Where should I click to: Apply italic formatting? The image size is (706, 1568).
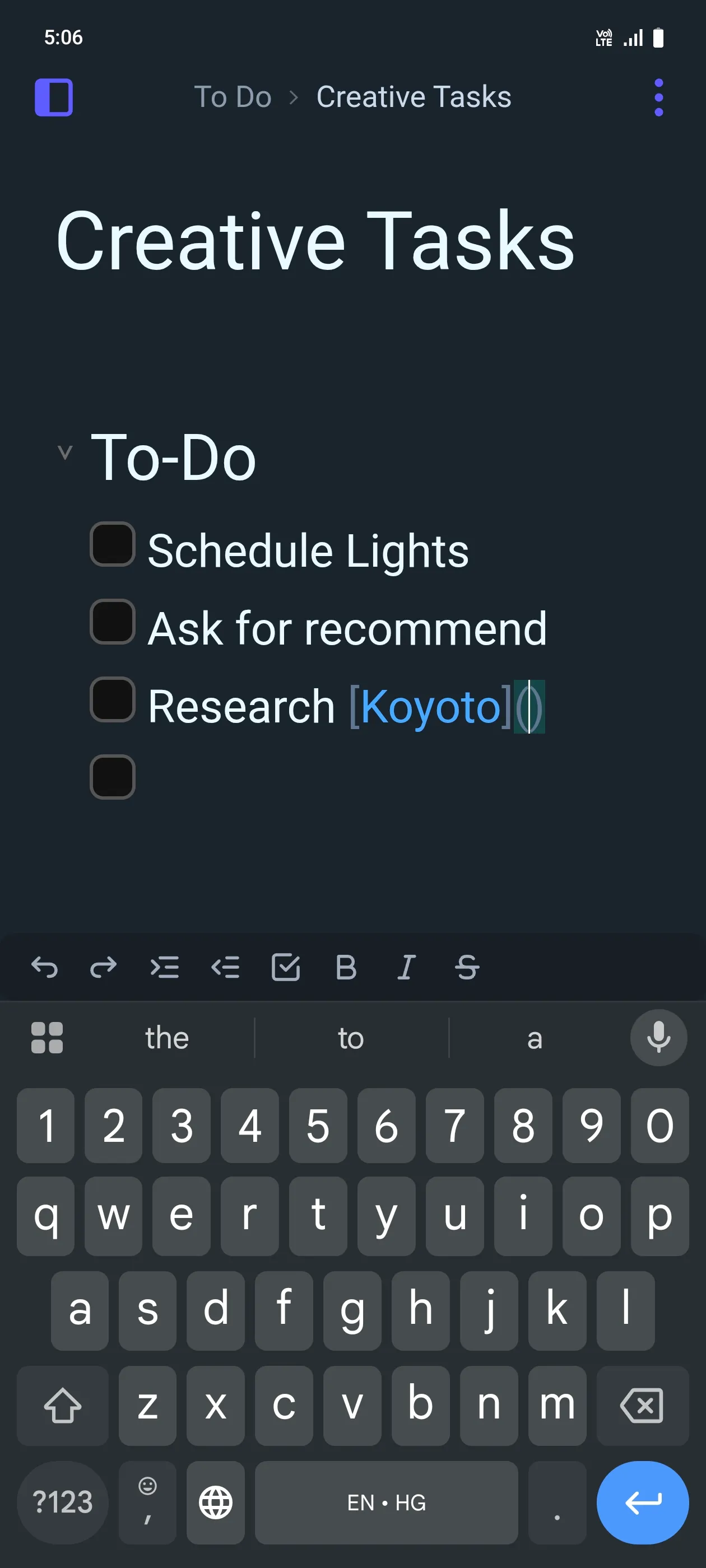point(406,967)
